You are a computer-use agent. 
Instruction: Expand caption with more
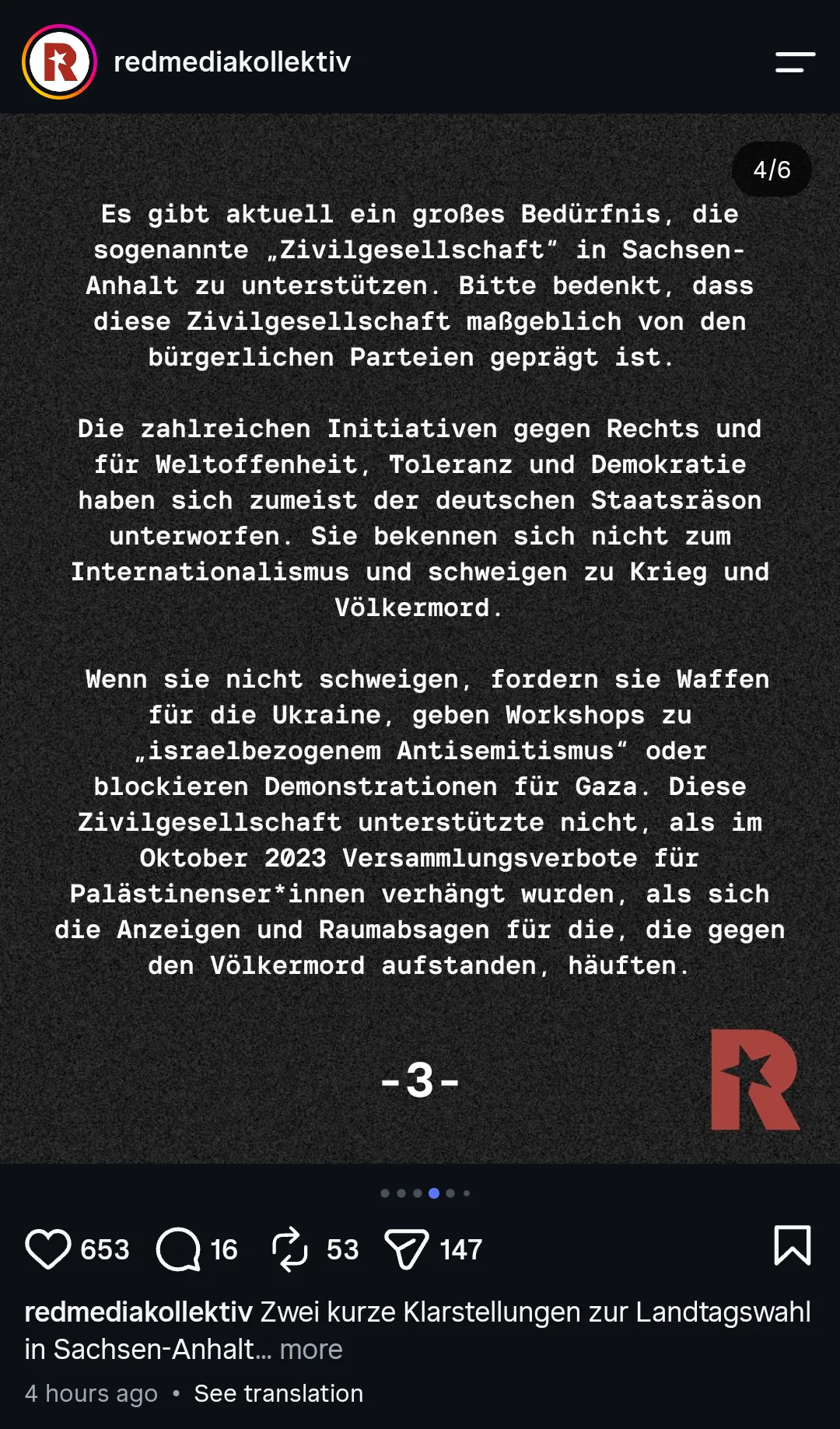pos(311,1349)
